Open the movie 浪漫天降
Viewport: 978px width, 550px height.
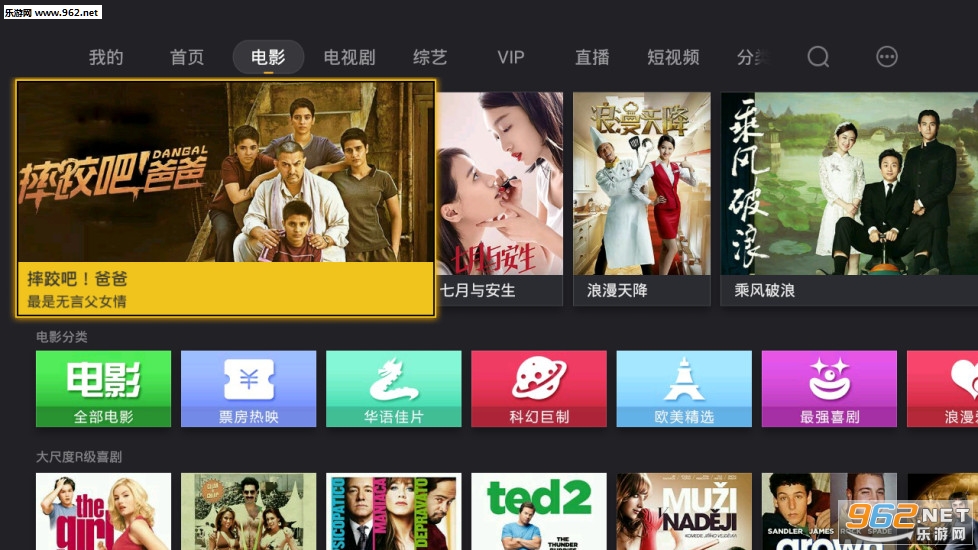pos(641,198)
